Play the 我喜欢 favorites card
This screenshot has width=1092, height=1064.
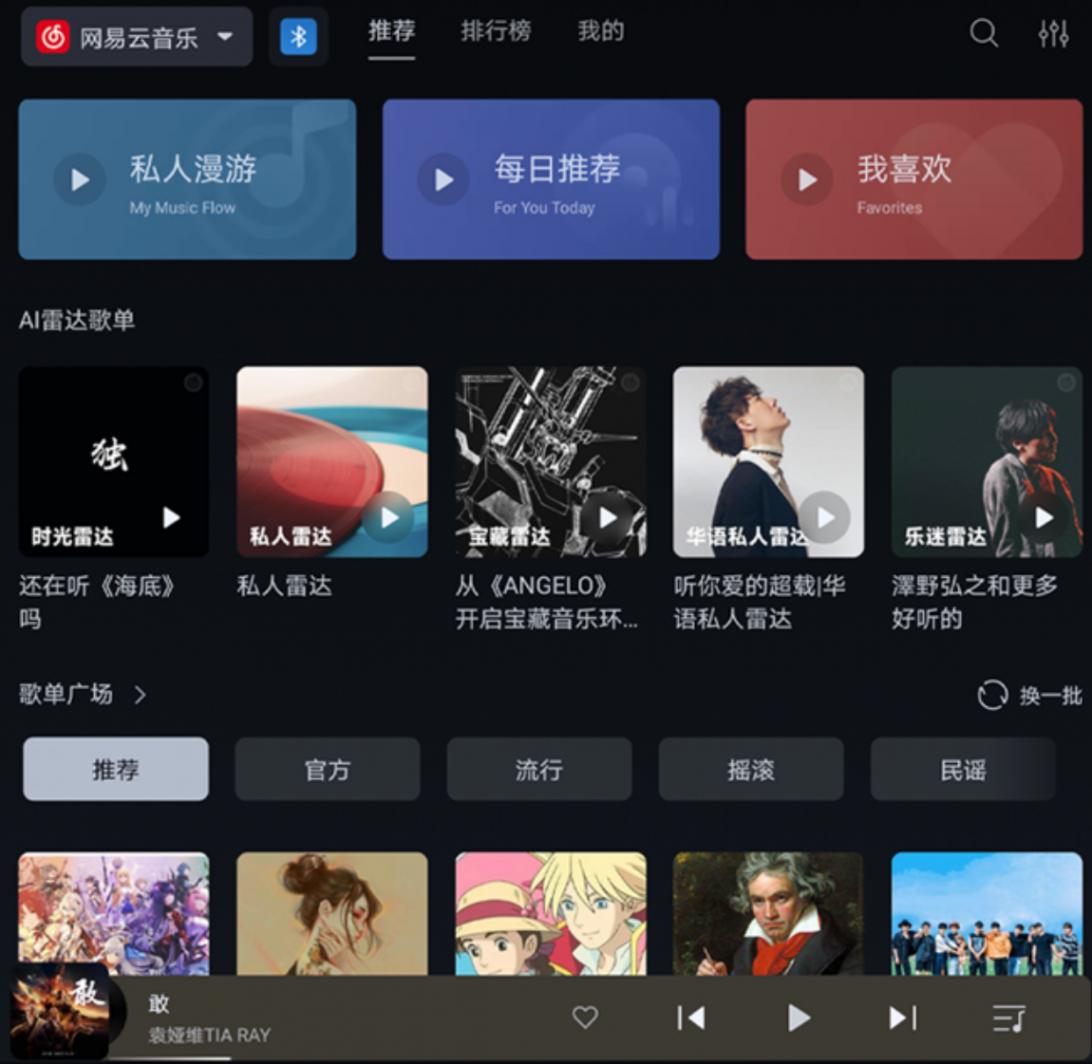(807, 180)
